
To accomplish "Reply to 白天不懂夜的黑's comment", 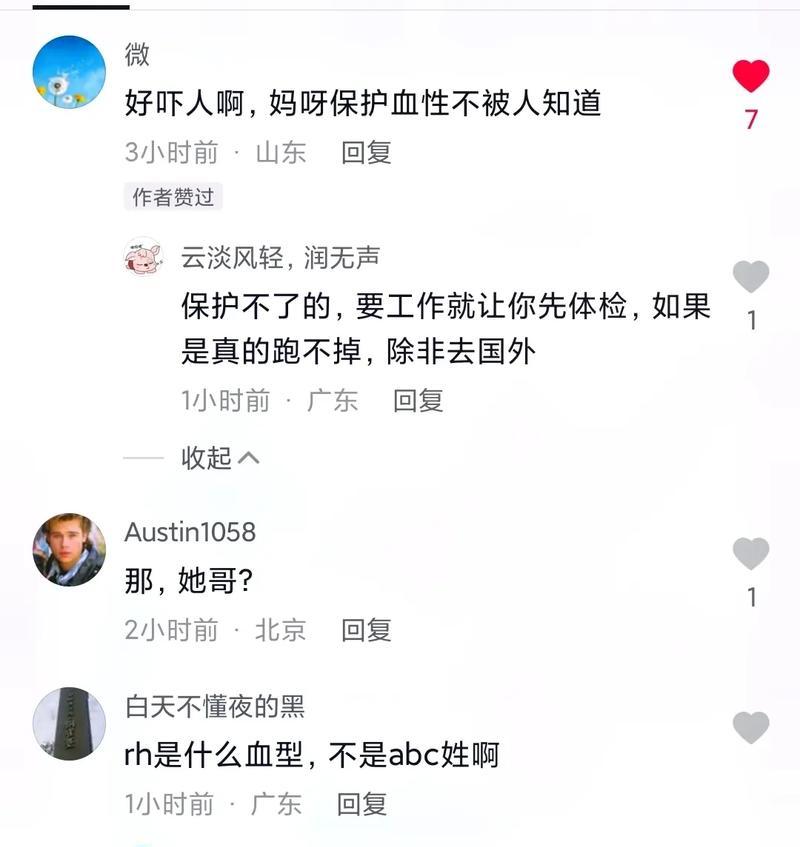I will coord(362,804).
